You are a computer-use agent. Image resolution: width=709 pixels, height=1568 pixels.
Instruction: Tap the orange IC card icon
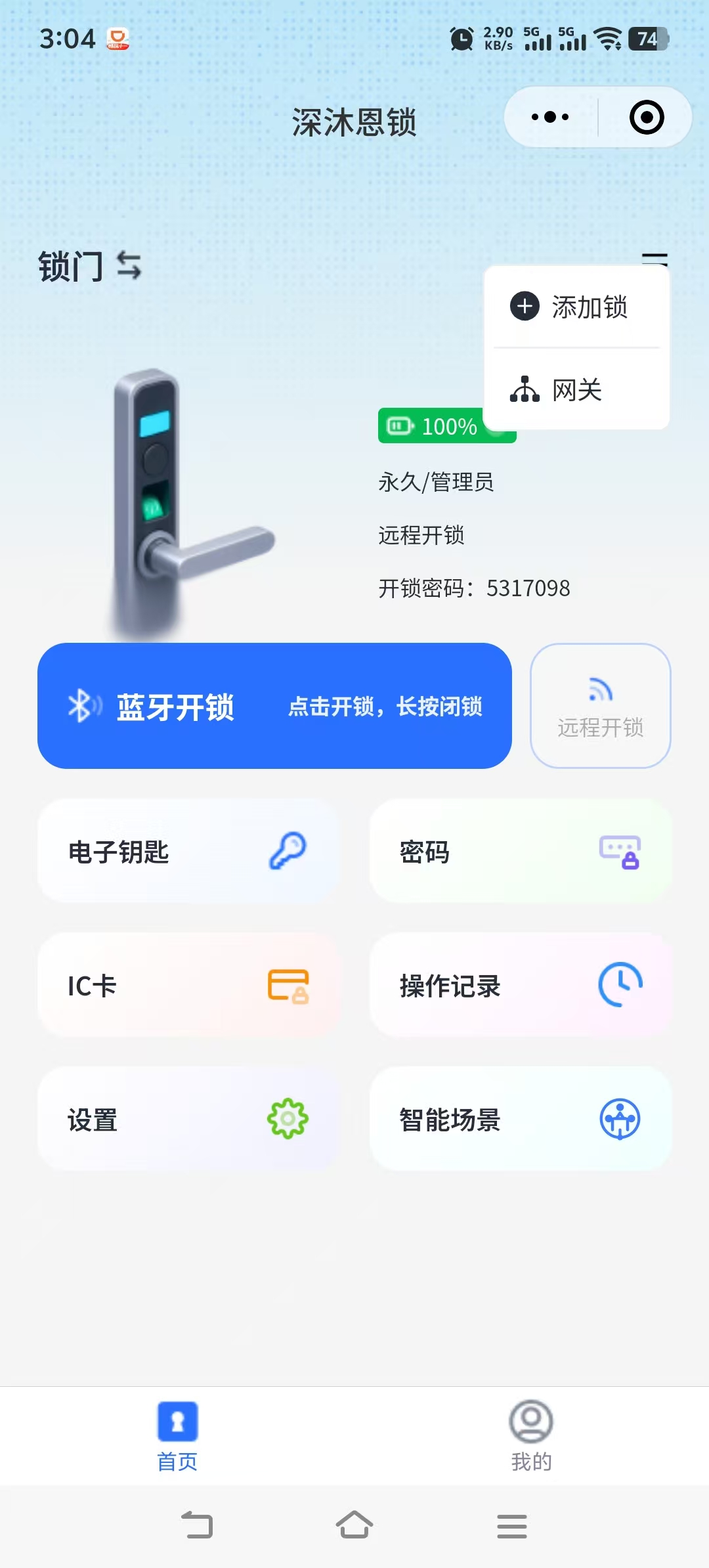tap(288, 985)
